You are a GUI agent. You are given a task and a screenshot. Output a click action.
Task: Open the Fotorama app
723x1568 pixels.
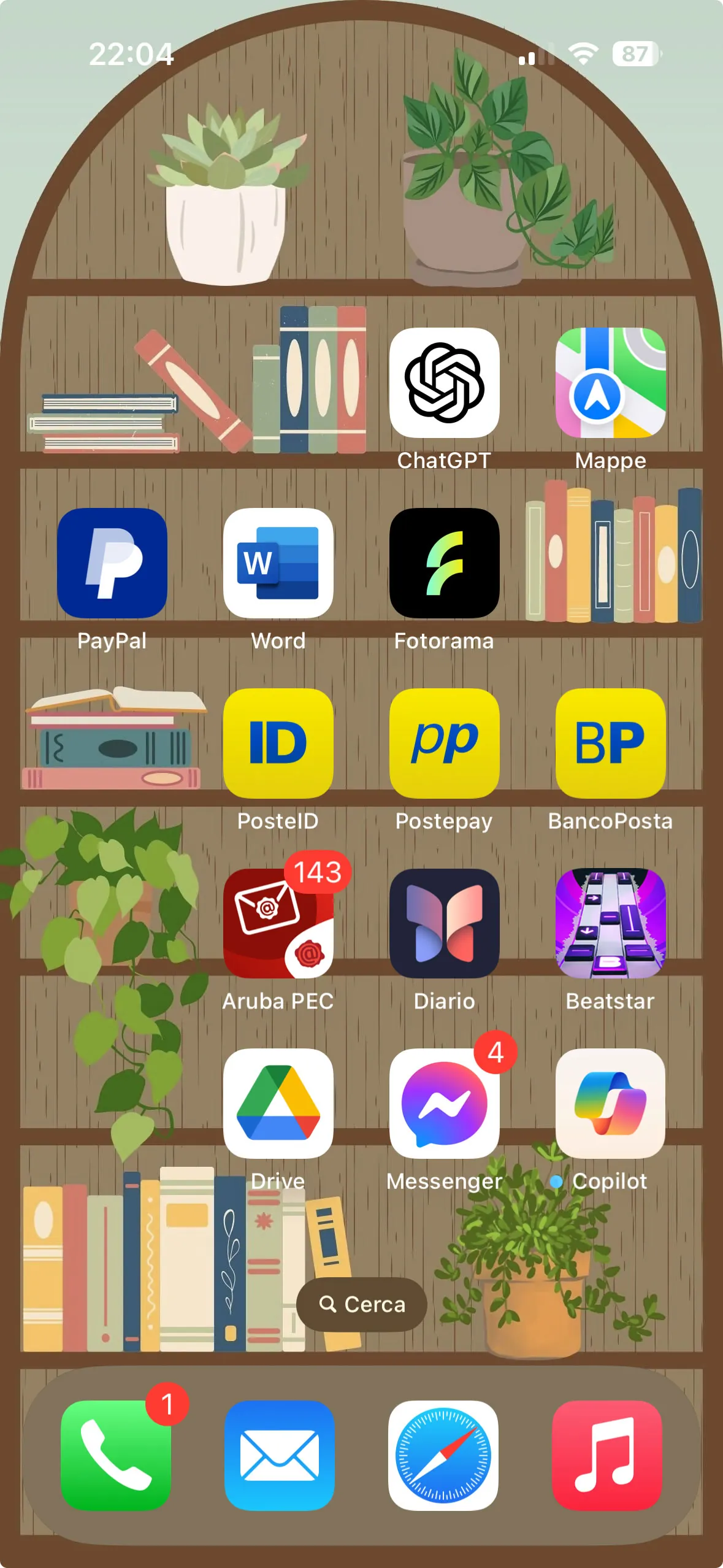pyautogui.click(x=445, y=564)
